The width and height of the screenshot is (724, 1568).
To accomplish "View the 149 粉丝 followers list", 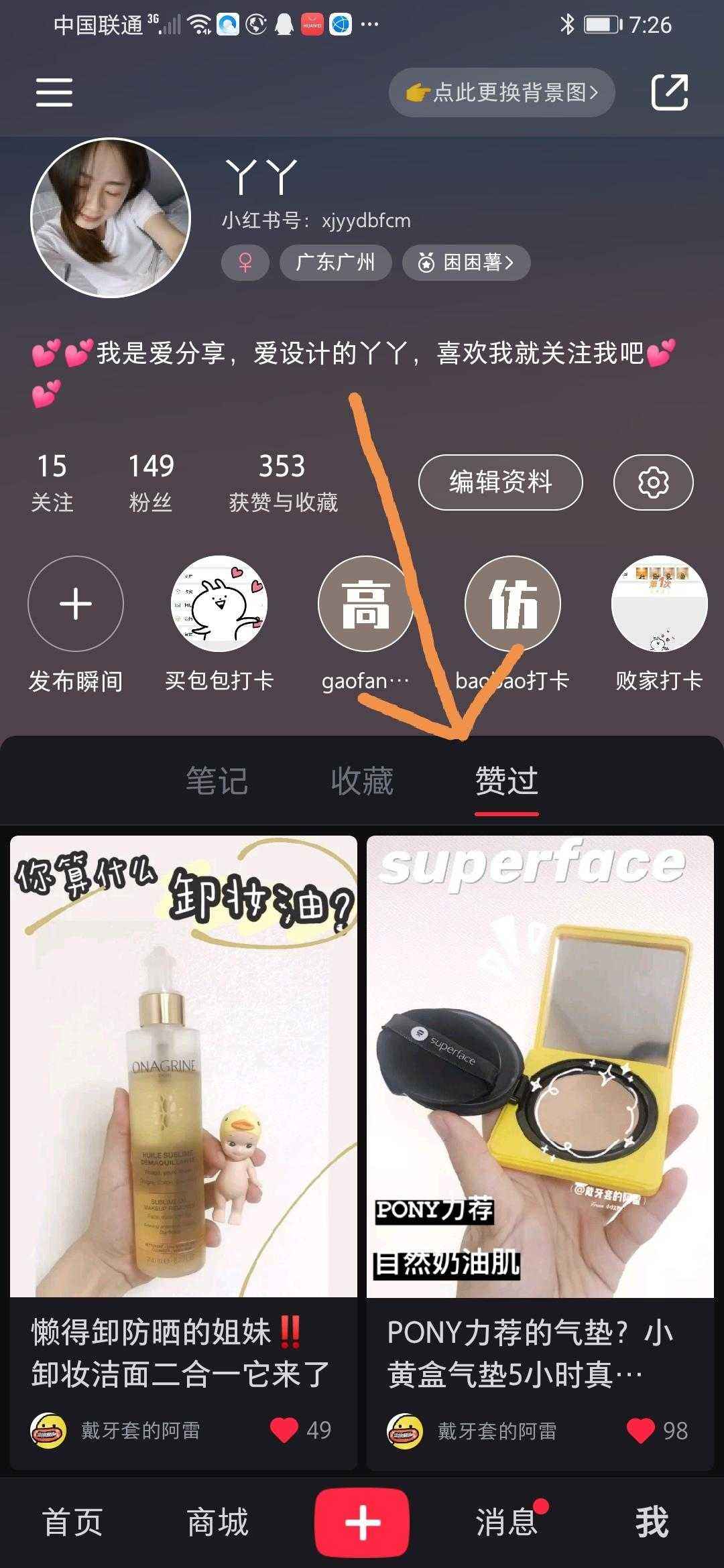I will coord(151,481).
